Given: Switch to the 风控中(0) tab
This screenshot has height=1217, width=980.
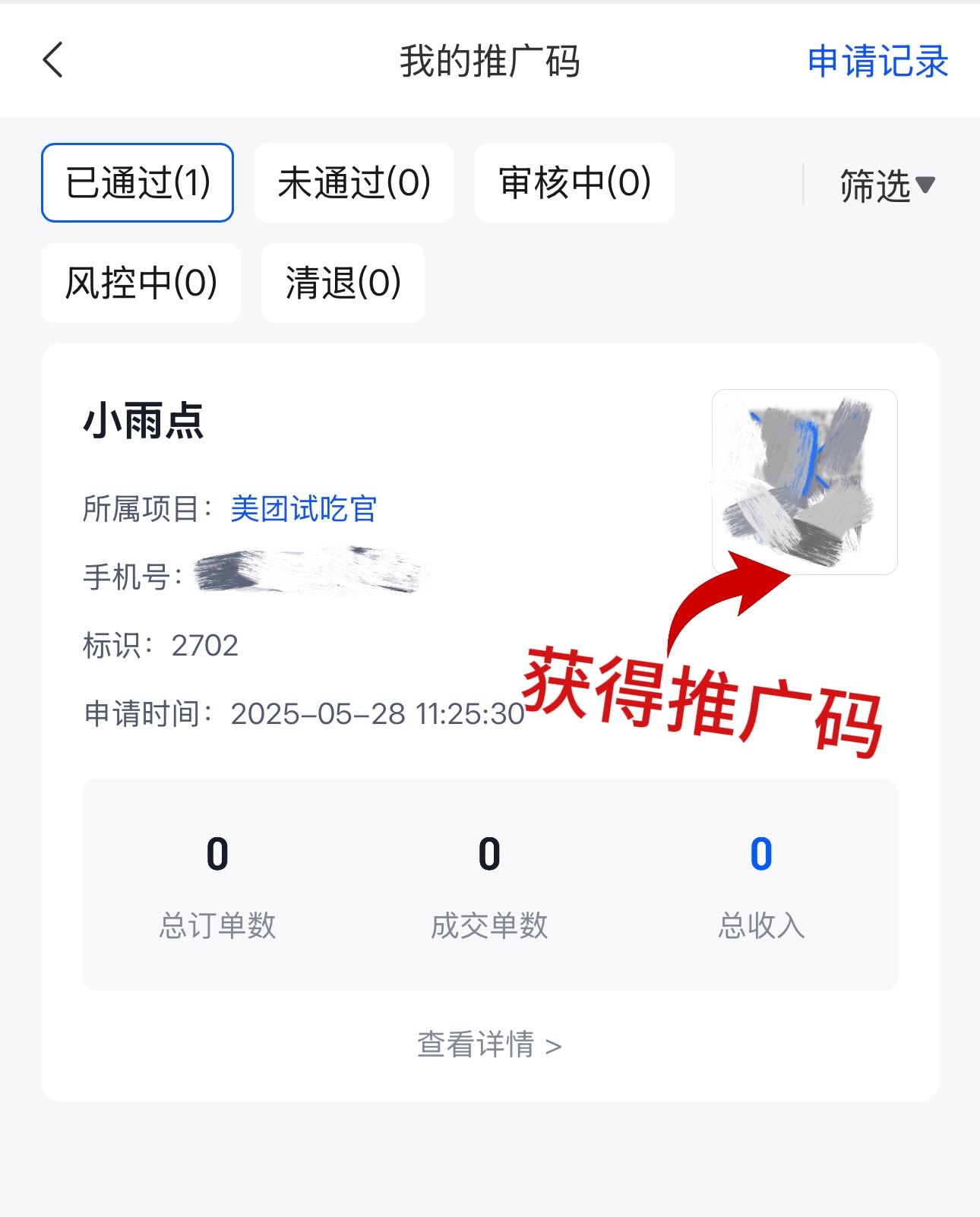Looking at the screenshot, I should pyautogui.click(x=141, y=283).
